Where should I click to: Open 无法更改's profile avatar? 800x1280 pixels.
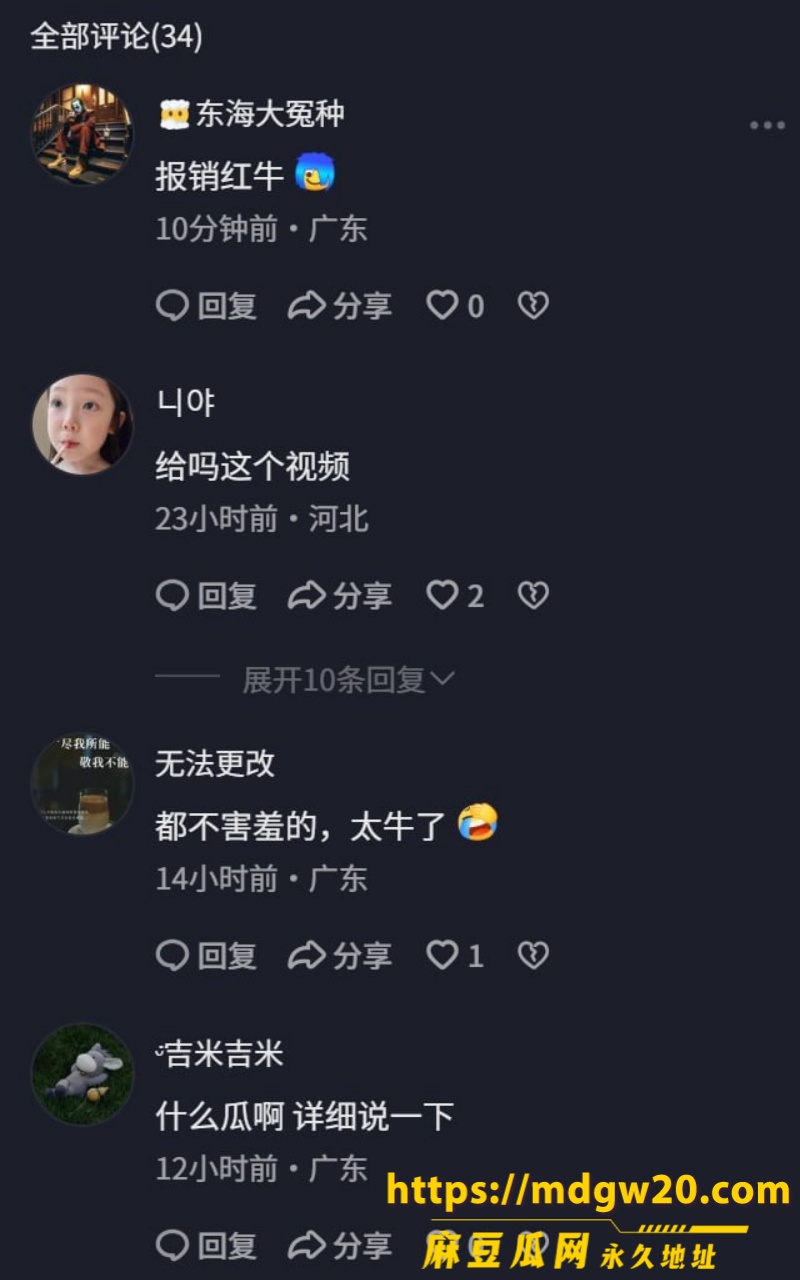83,784
